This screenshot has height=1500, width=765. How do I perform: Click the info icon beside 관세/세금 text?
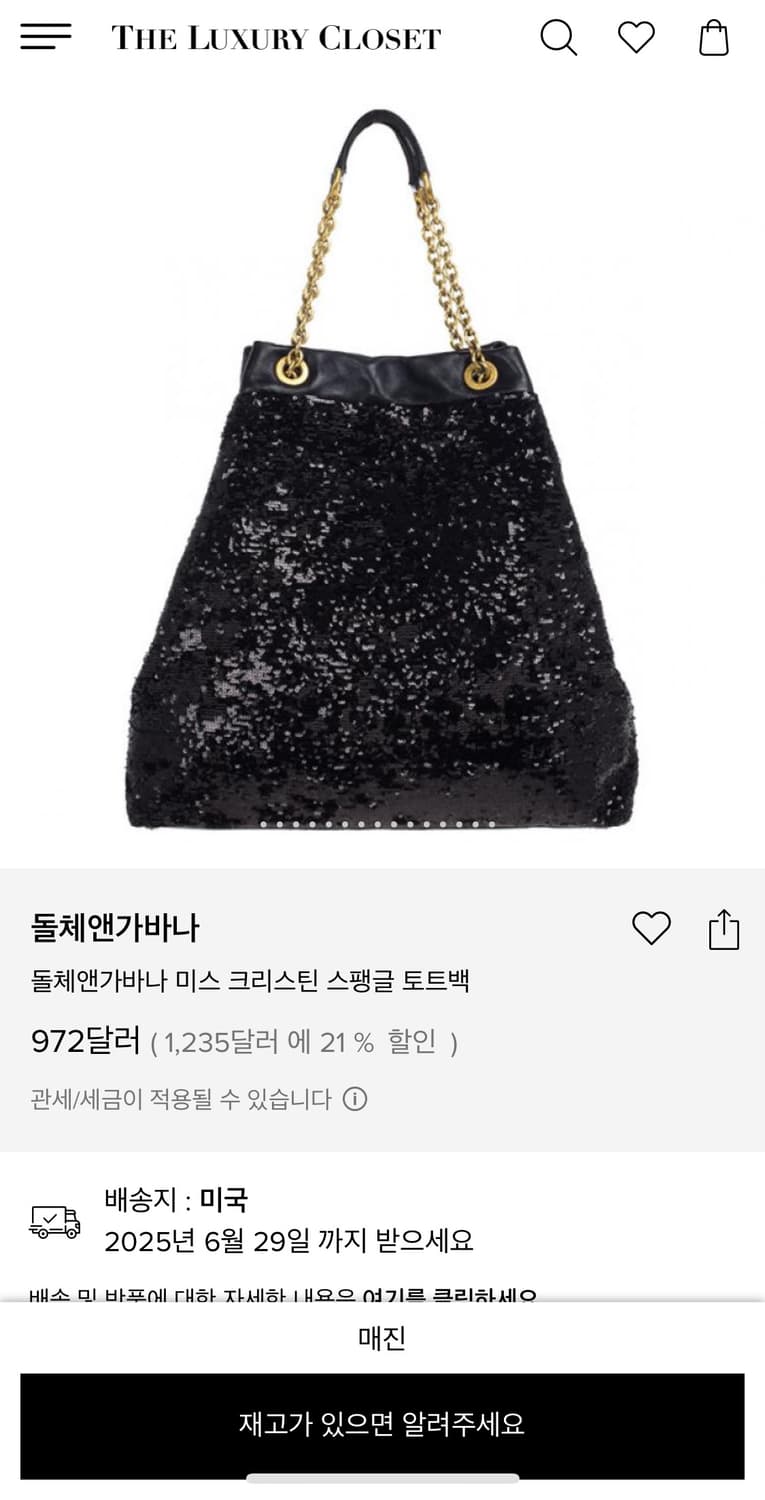click(355, 1099)
